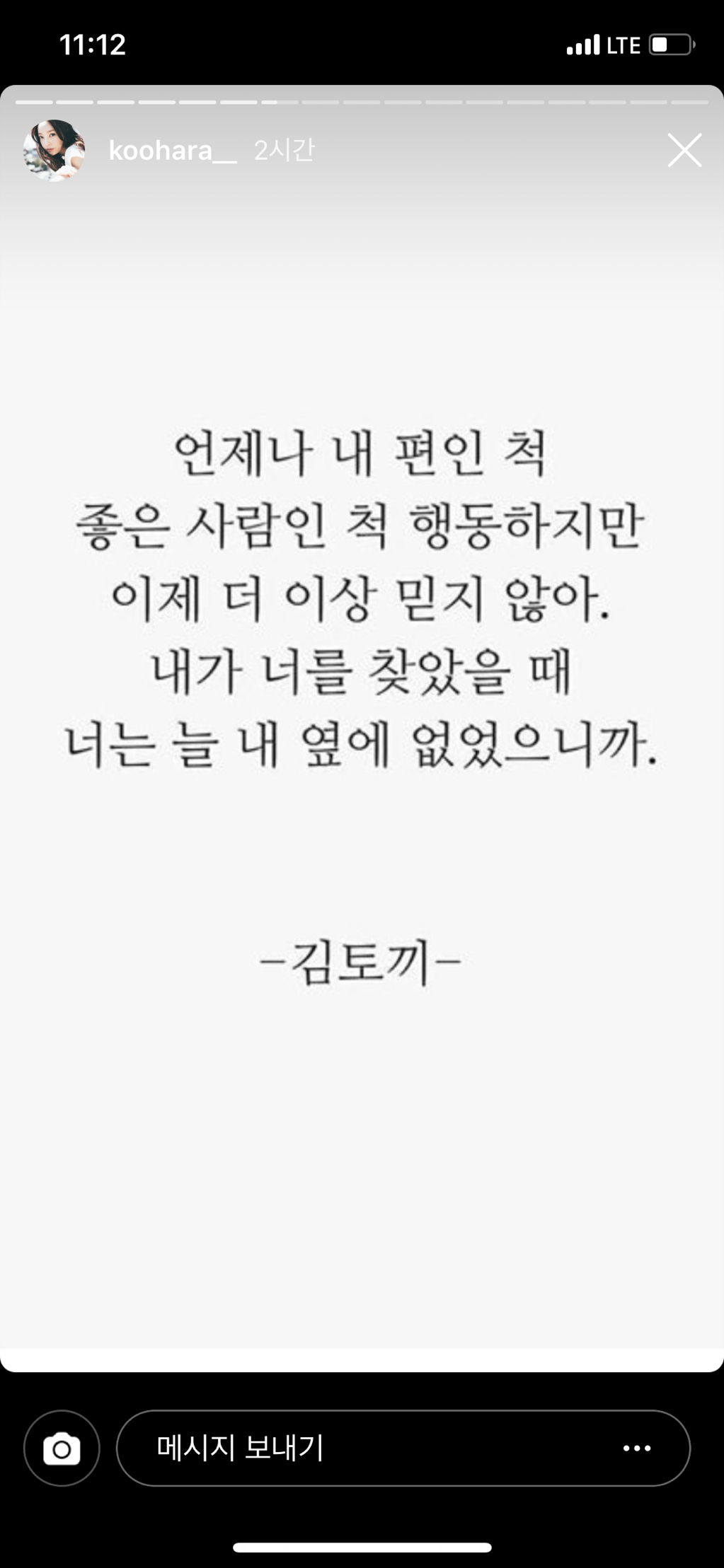
Task: Tap the koohara__ username
Action: click(173, 150)
